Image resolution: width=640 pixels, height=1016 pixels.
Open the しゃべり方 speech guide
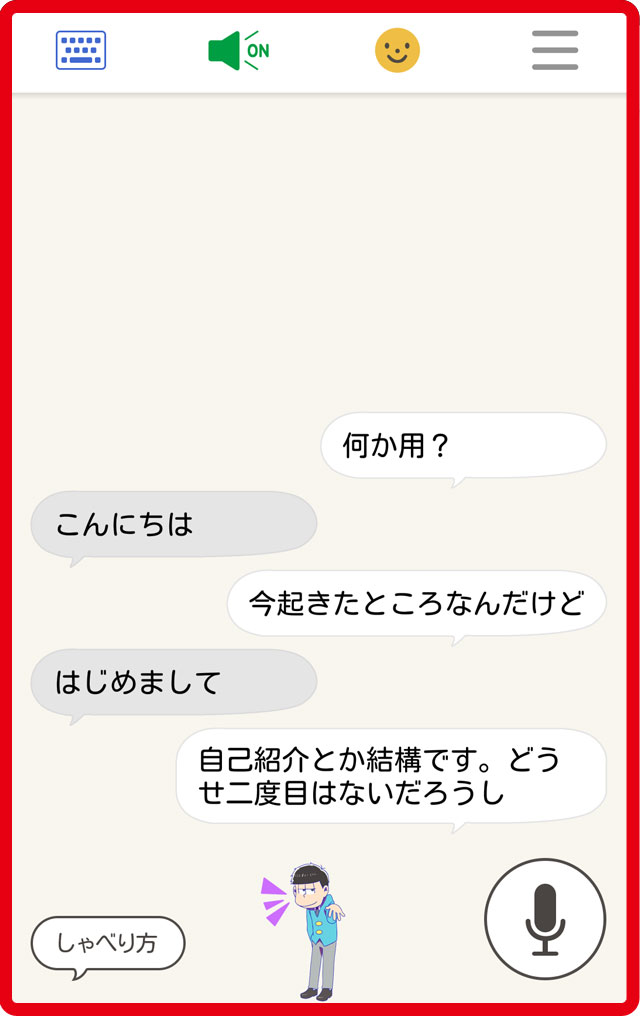tap(108, 943)
